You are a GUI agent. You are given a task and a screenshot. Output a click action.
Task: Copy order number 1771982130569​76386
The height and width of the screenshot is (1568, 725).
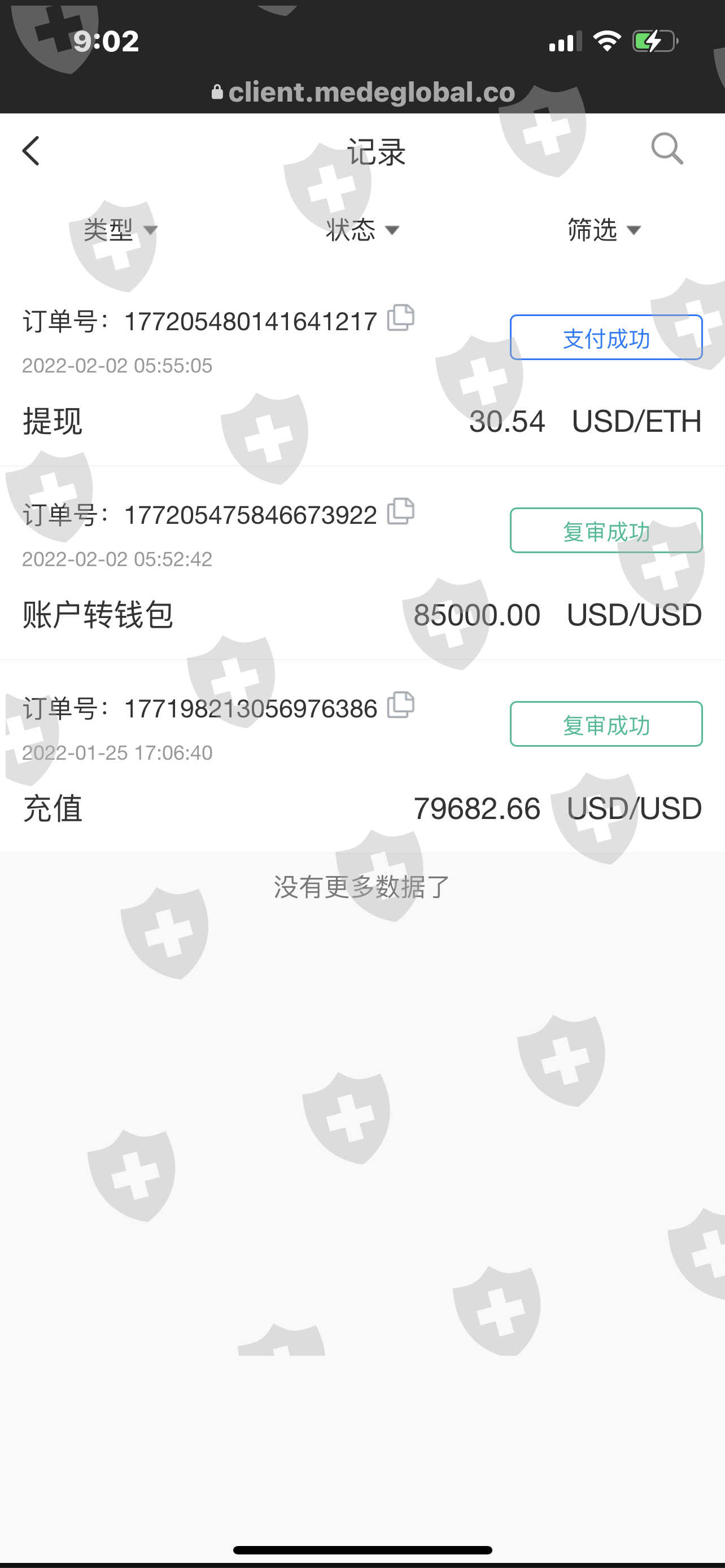[x=400, y=706]
